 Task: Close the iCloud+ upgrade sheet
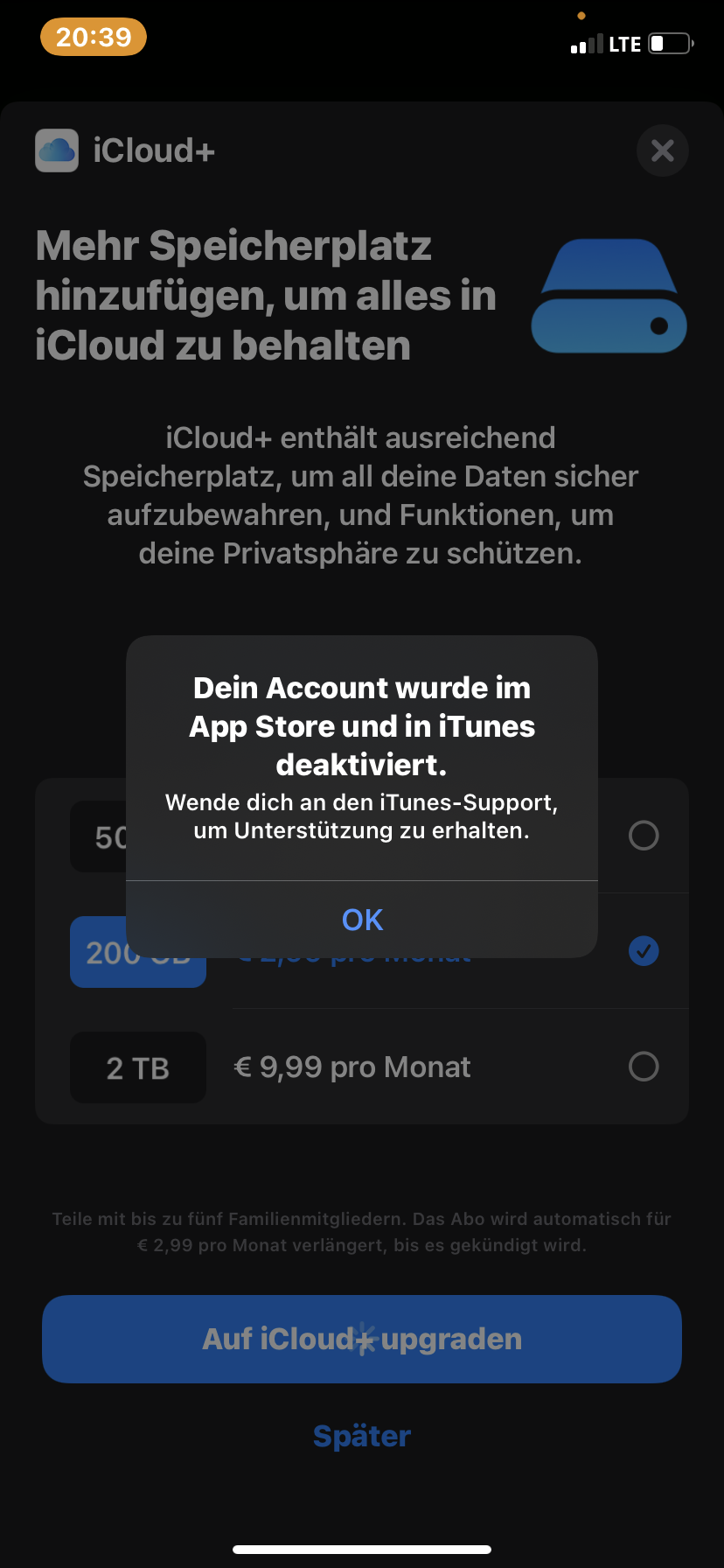coord(662,150)
